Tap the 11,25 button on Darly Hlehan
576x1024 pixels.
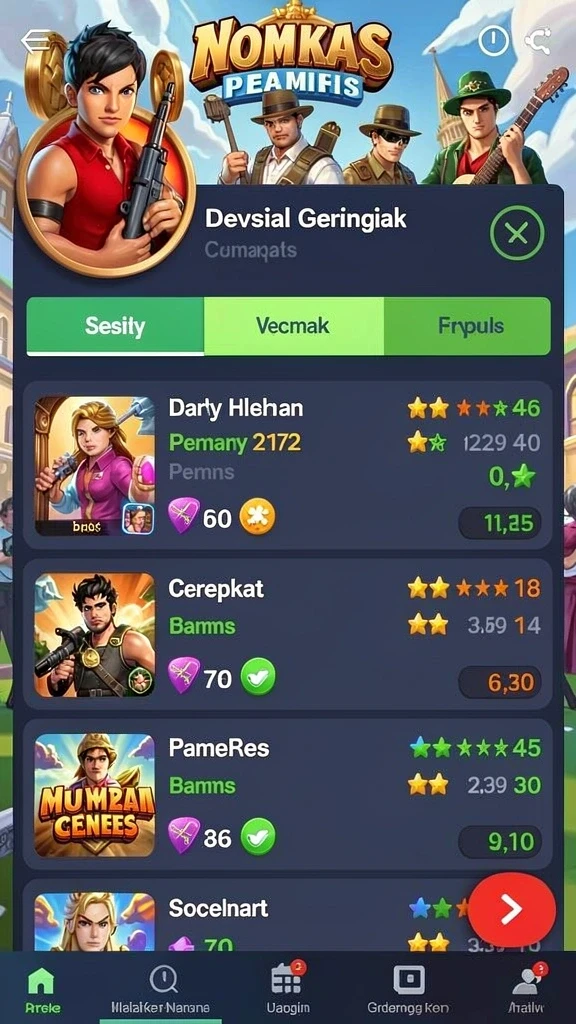[x=500, y=522]
